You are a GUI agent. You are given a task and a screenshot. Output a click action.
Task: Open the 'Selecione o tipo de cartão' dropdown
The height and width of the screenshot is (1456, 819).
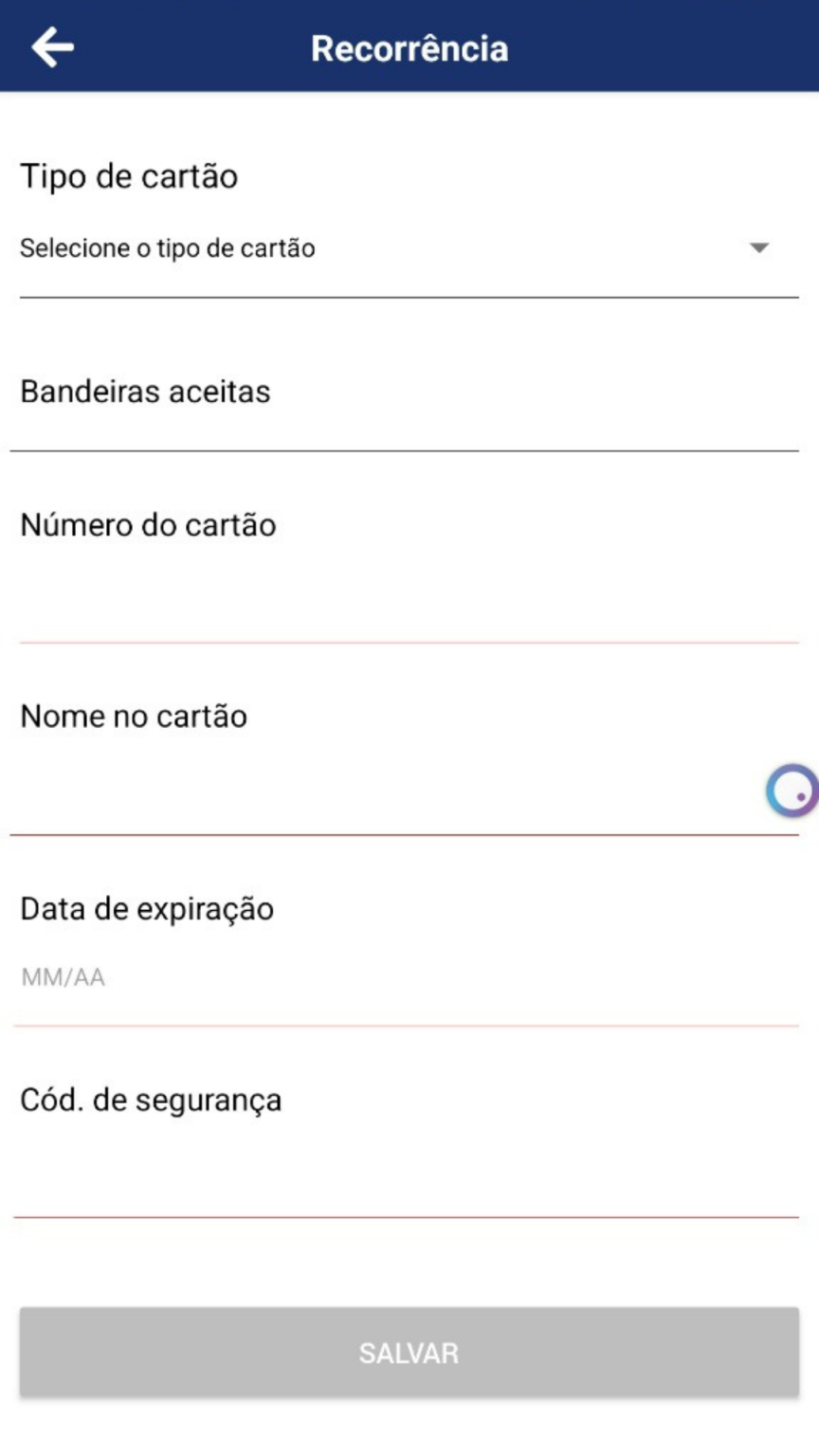coord(379,248)
